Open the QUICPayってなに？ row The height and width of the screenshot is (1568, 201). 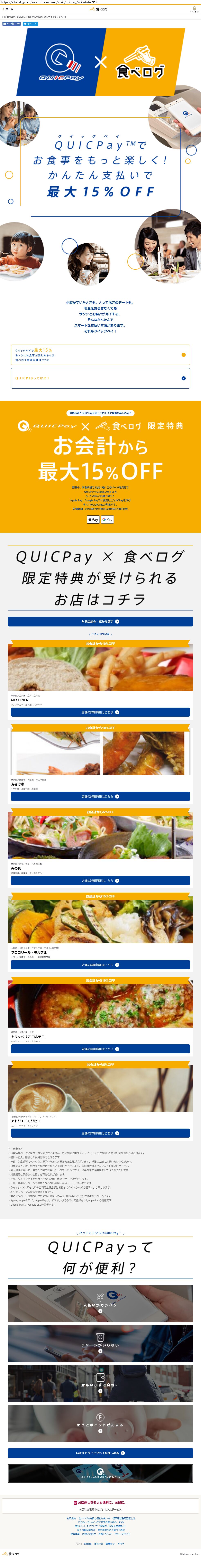(100, 378)
